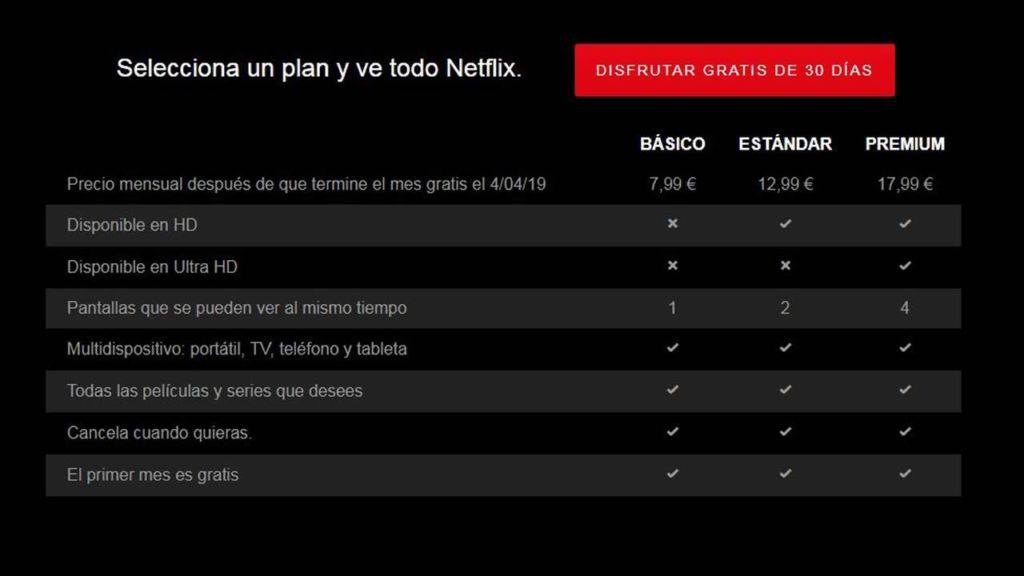This screenshot has width=1024, height=576.
Task: Tap the Disfrutar gratis de 30 días button
Action: click(x=734, y=70)
